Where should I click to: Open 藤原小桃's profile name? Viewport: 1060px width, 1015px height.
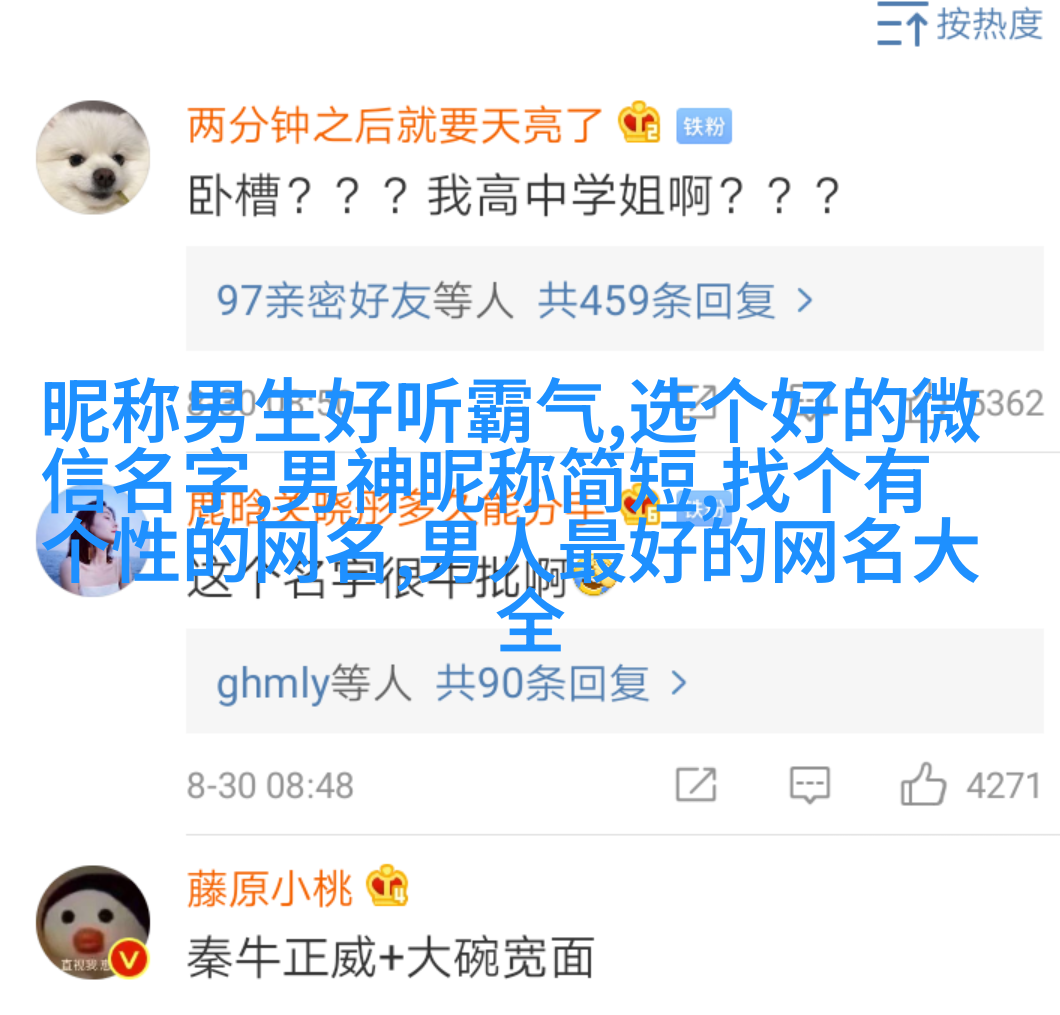click(270, 889)
